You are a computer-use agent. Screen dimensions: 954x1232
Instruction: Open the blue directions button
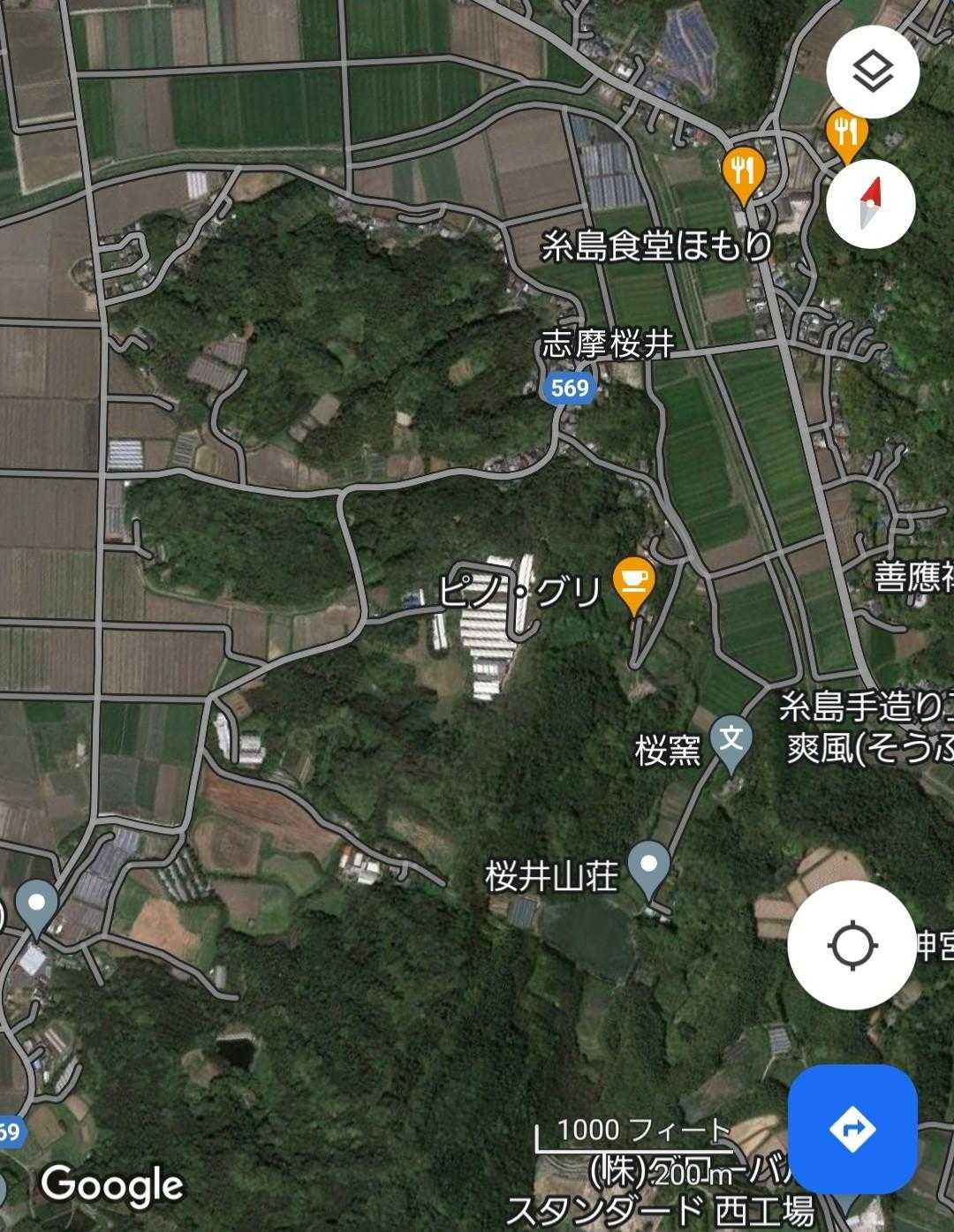(x=852, y=1130)
